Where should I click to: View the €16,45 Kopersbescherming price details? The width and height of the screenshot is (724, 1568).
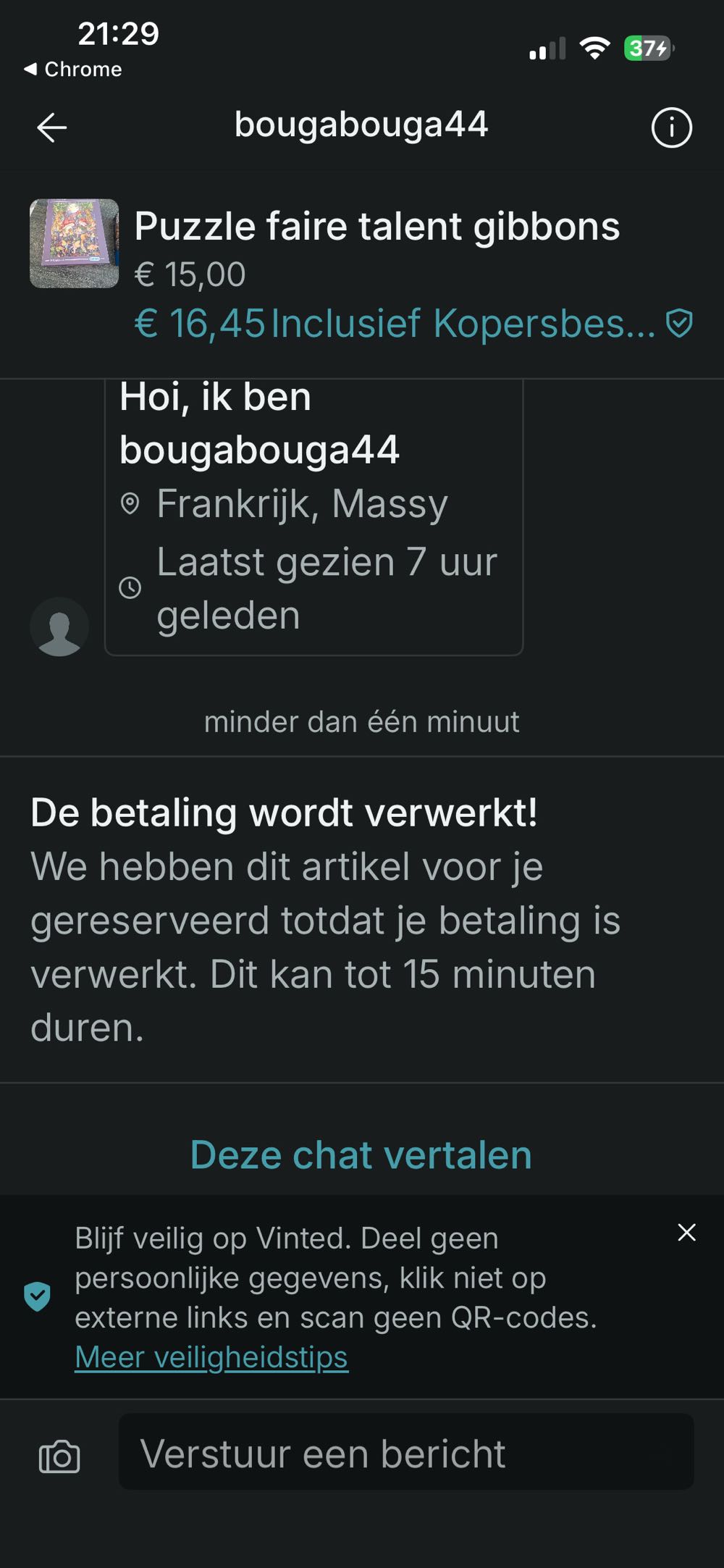pyautogui.click(x=413, y=323)
